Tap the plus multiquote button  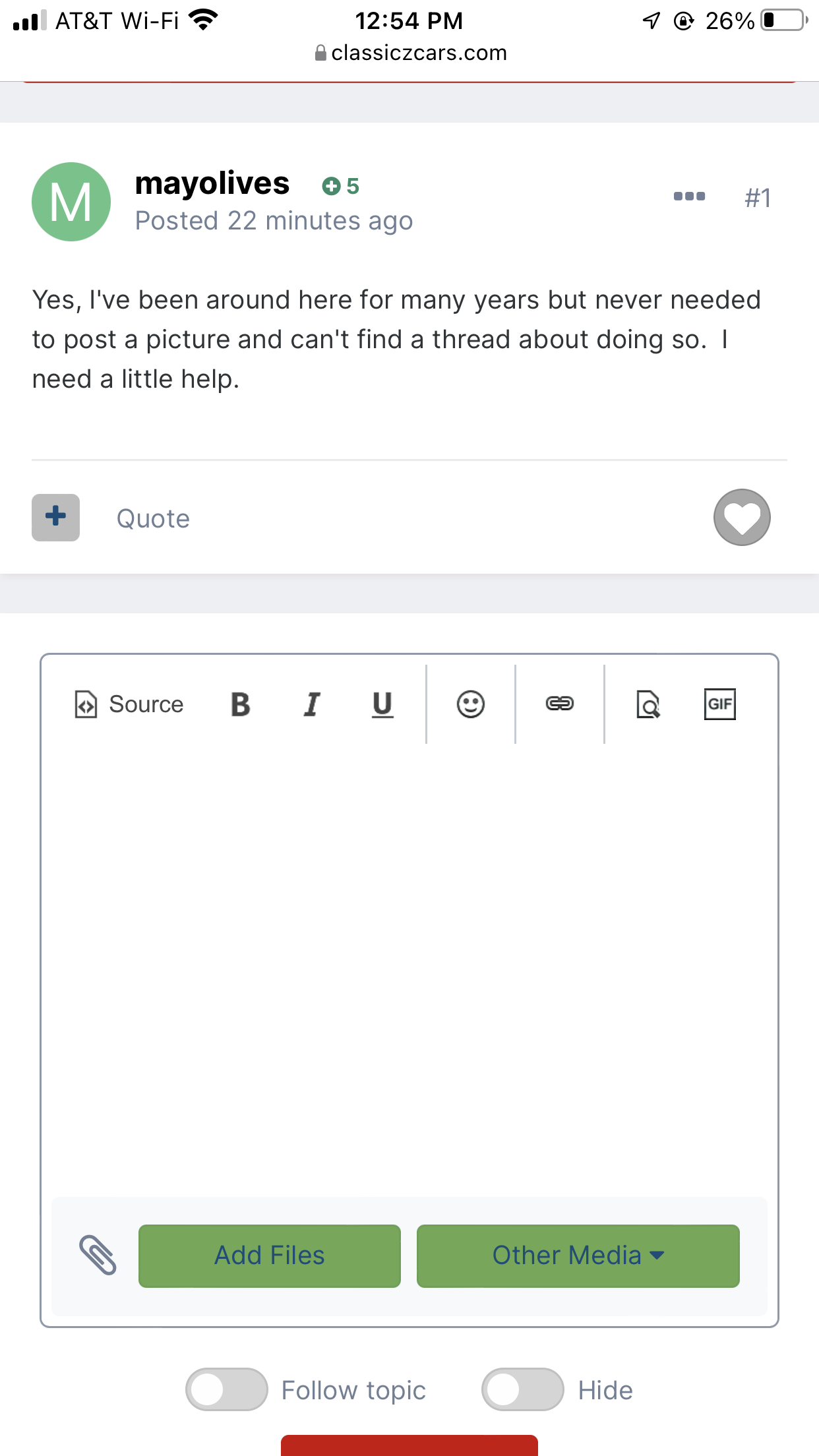pyautogui.click(x=56, y=518)
